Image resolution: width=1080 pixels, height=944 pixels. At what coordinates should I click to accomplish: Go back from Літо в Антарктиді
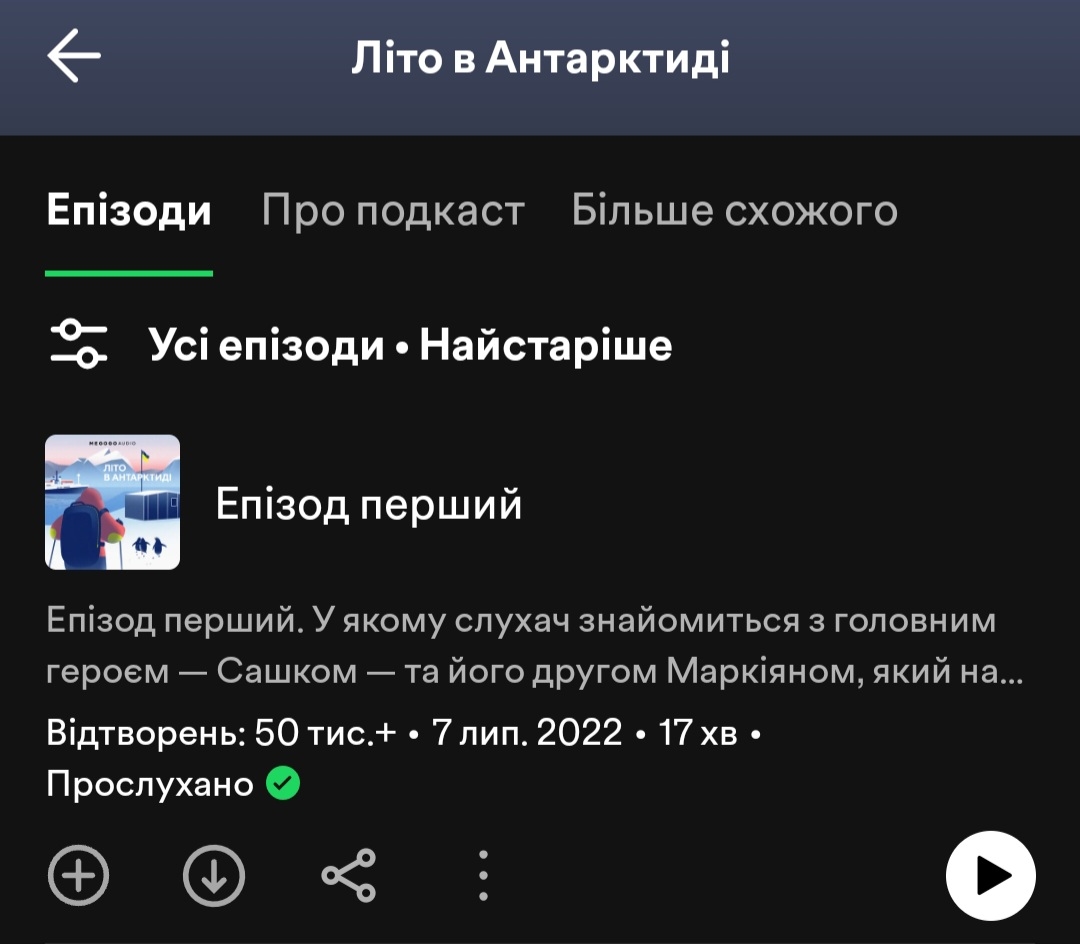point(74,58)
